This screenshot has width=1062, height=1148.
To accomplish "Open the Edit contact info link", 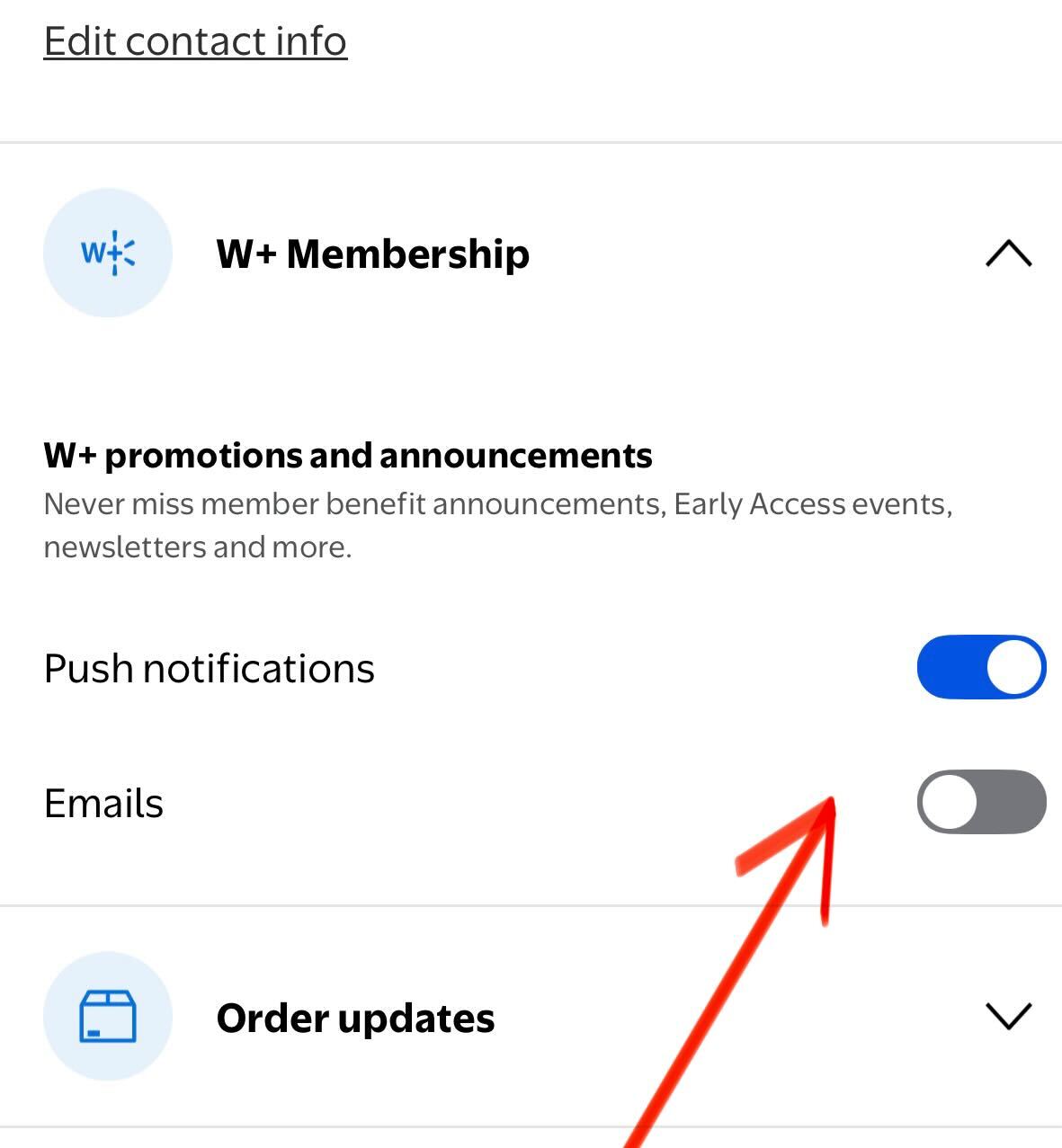I will coord(195,41).
